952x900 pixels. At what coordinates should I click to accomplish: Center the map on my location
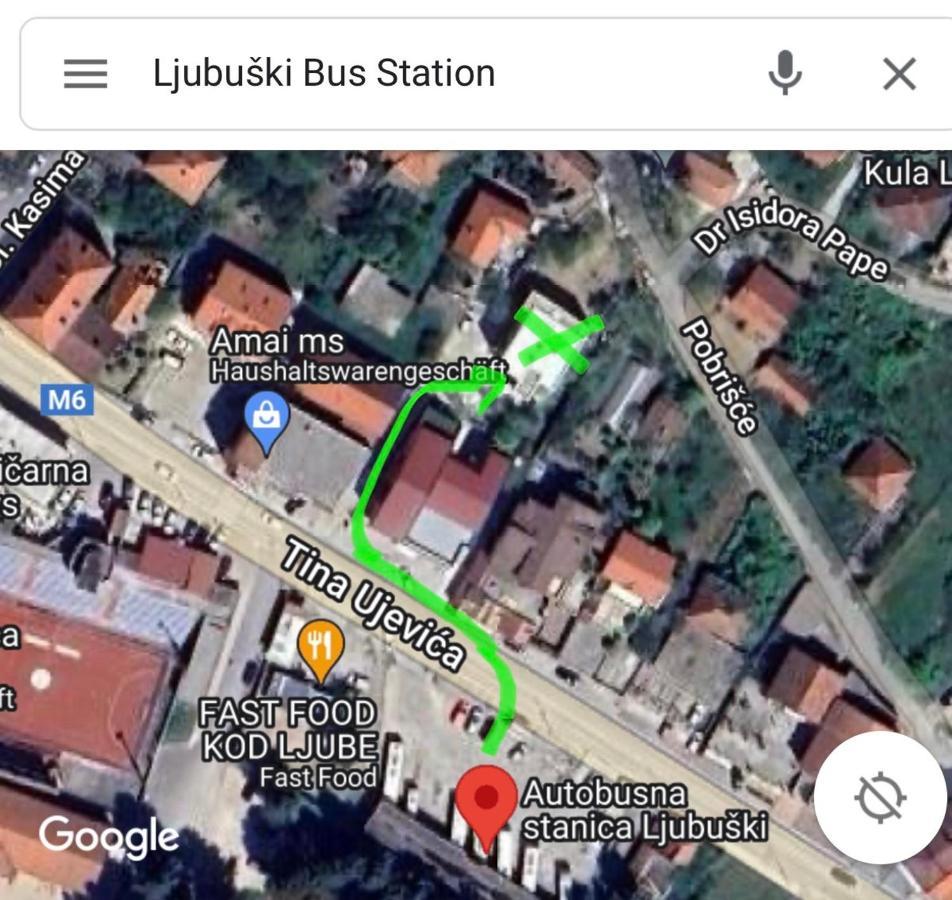point(879,797)
